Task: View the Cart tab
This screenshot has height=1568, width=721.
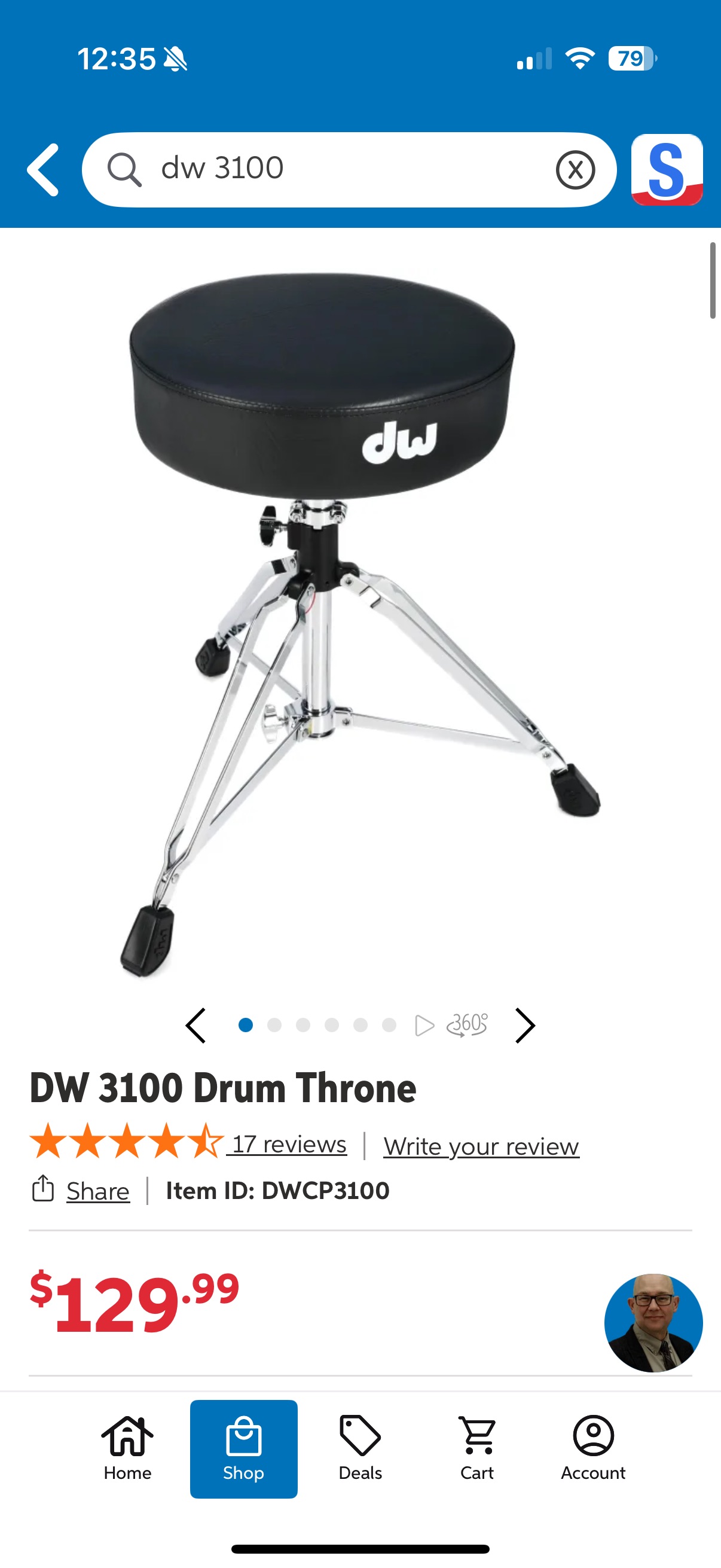Action: pyautogui.click(x=477, y=1448)
